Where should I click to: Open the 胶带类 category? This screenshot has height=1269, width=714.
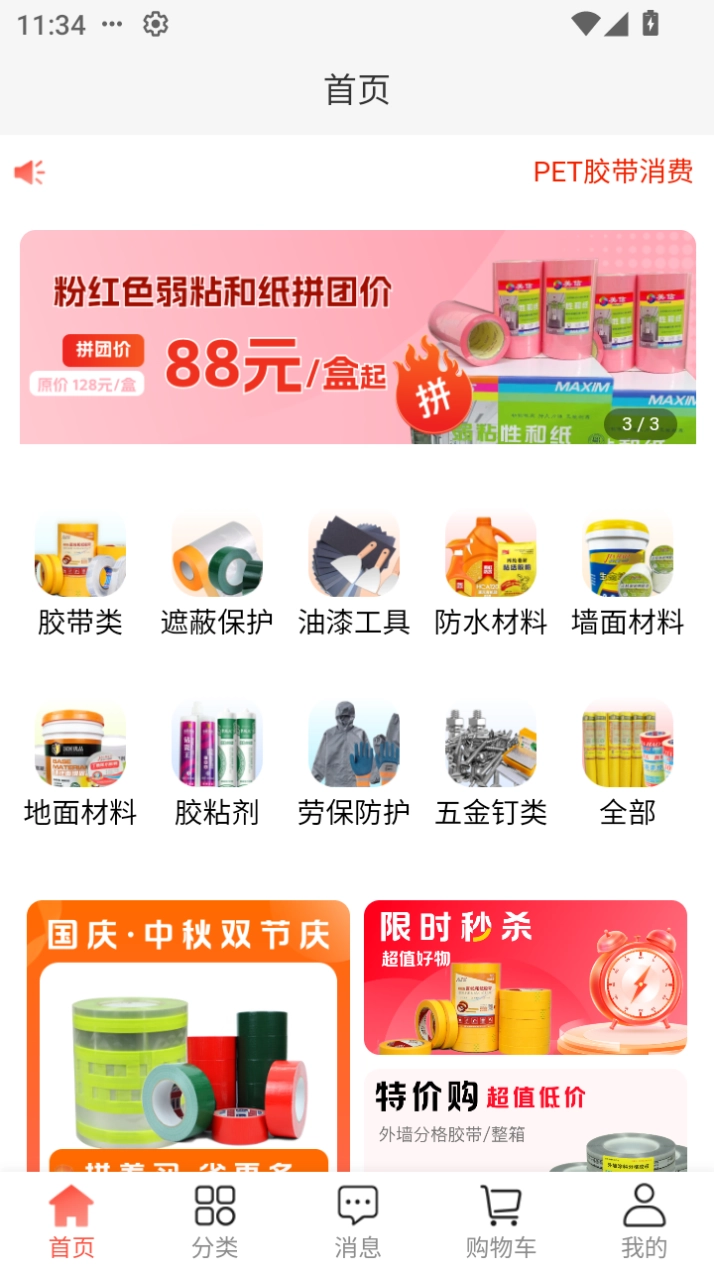80,574
